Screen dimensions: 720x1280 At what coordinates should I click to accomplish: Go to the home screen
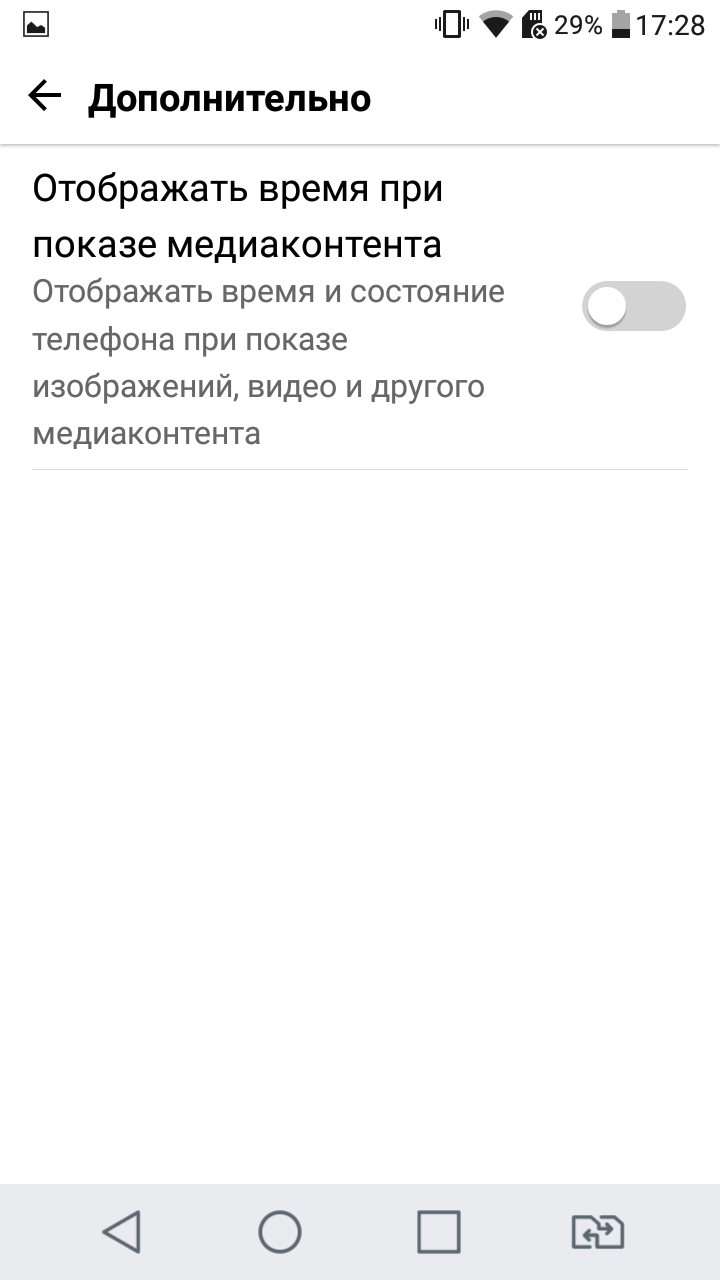coord(280,1232)
